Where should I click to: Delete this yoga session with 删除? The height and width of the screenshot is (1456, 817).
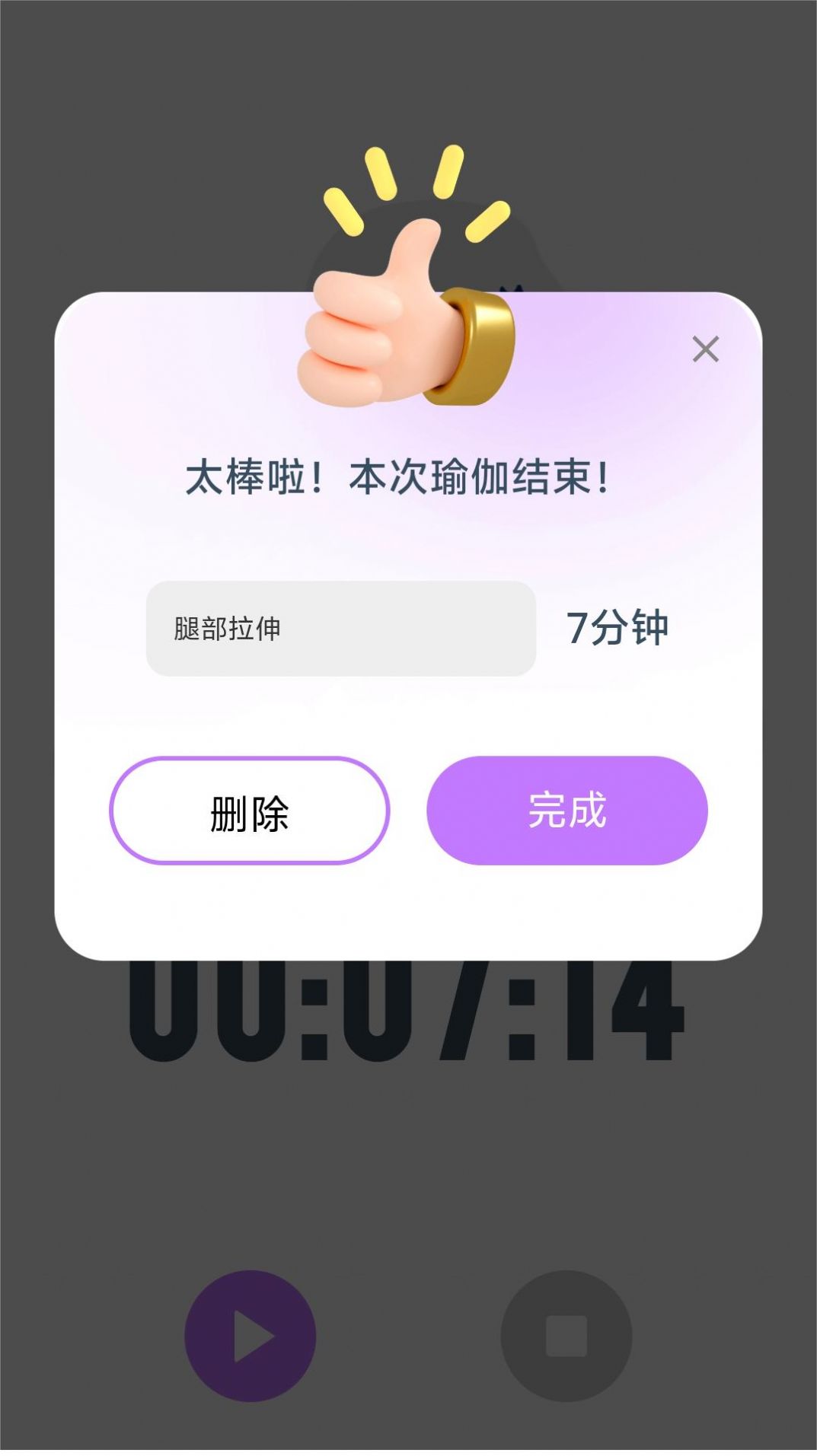pyautogui.click(x=250, y=811)
